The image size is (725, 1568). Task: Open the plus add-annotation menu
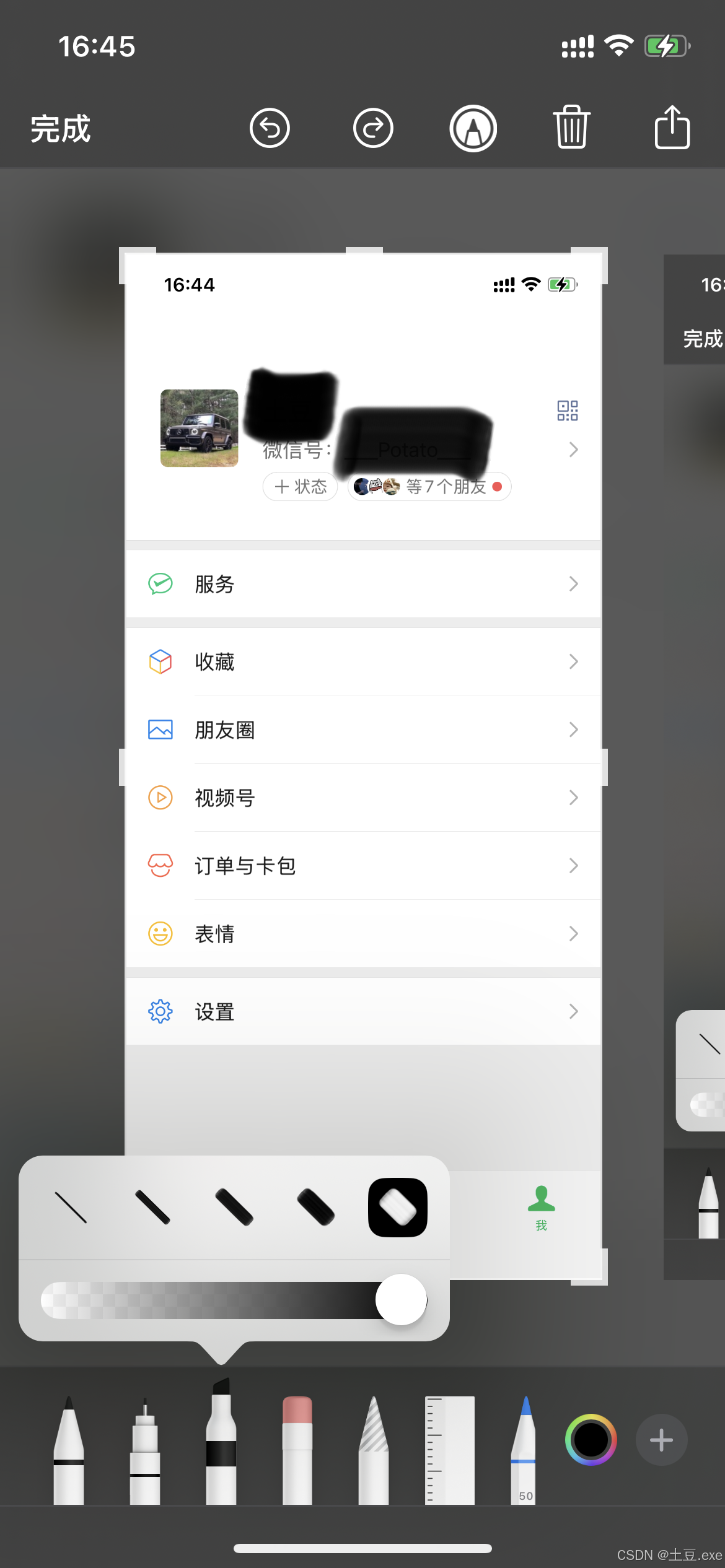661,1440
